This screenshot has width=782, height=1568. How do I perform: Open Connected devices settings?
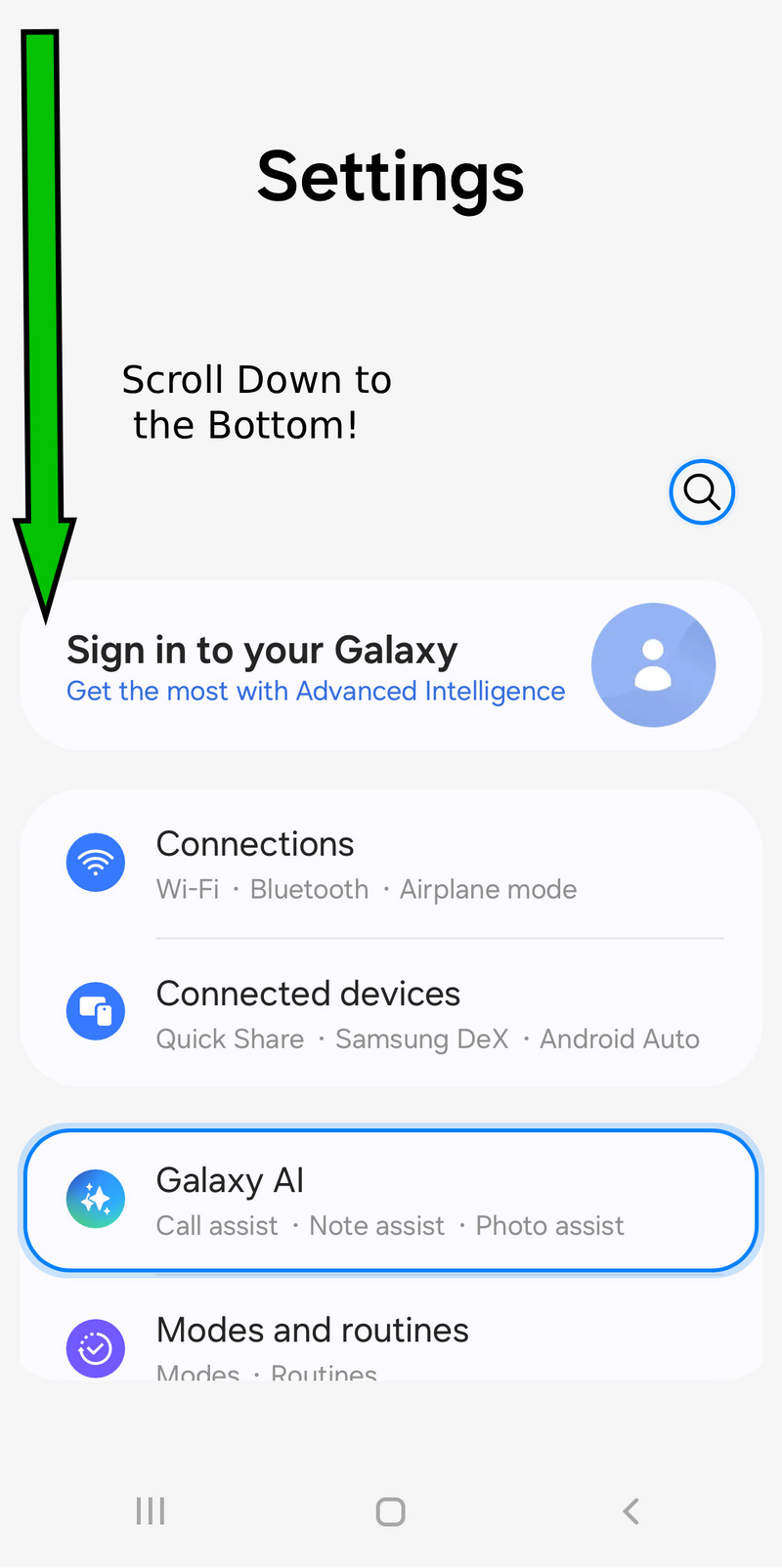click(390, 1013)
